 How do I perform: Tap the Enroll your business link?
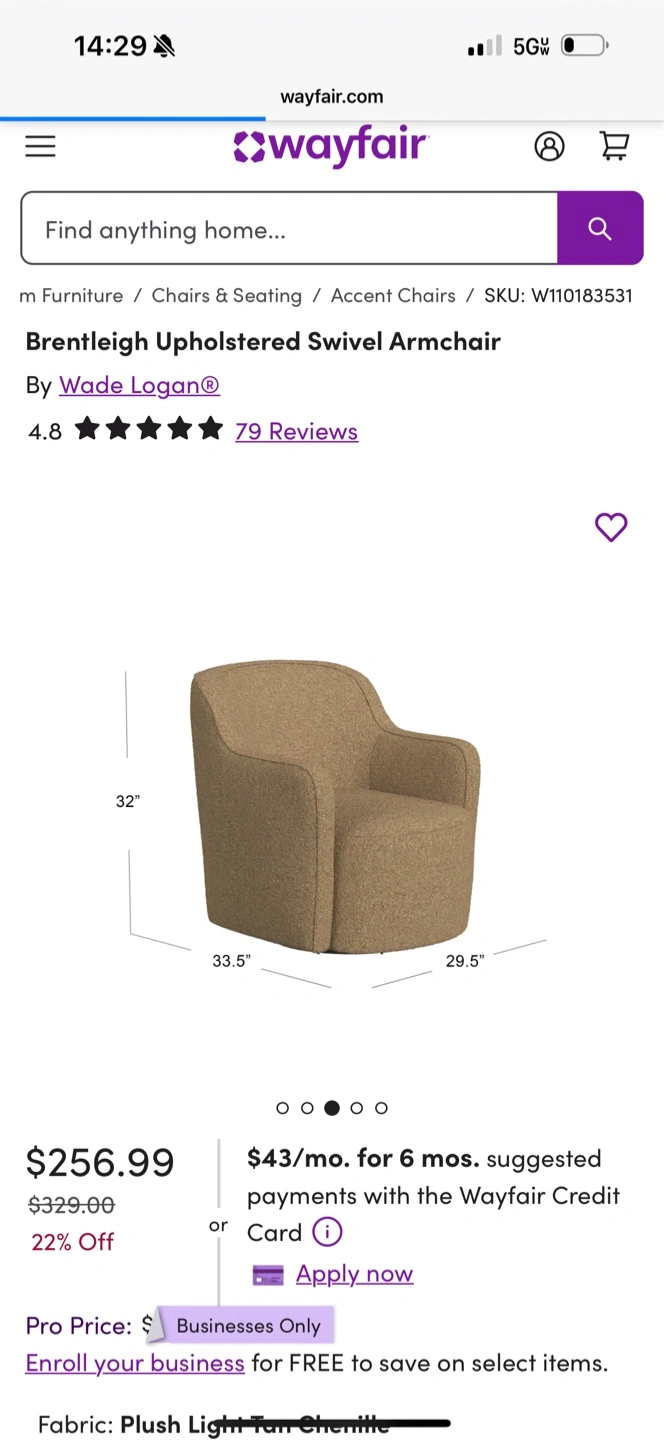(x=135, y=1363)
